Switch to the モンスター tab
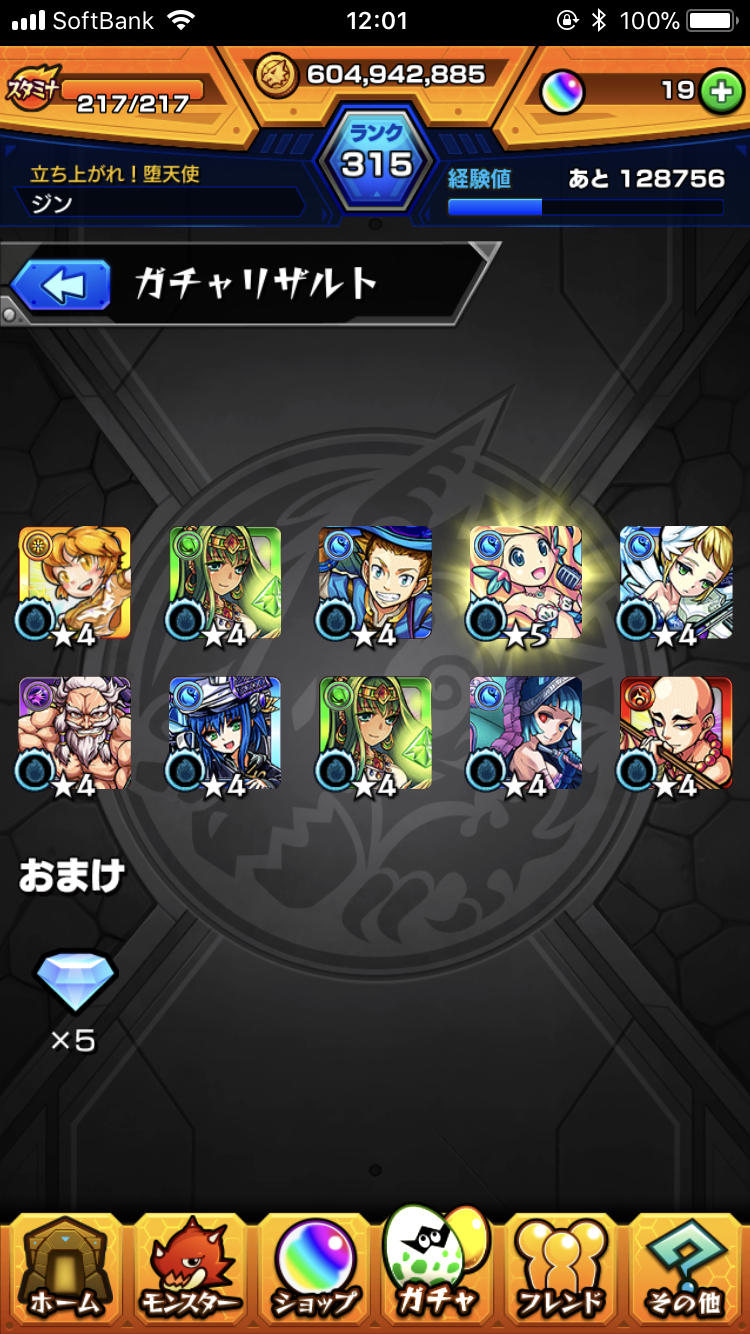Viewport: 750px width, 1334px height. point(189,1270)
